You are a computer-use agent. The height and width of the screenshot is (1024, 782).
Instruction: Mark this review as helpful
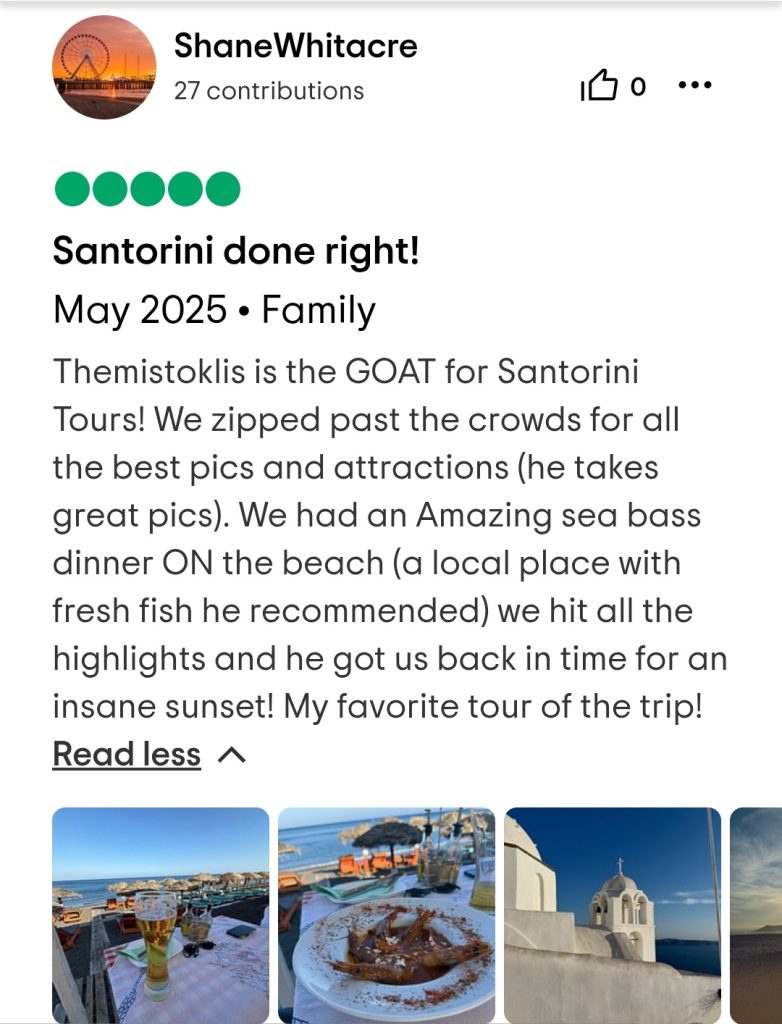click(600, 87)
